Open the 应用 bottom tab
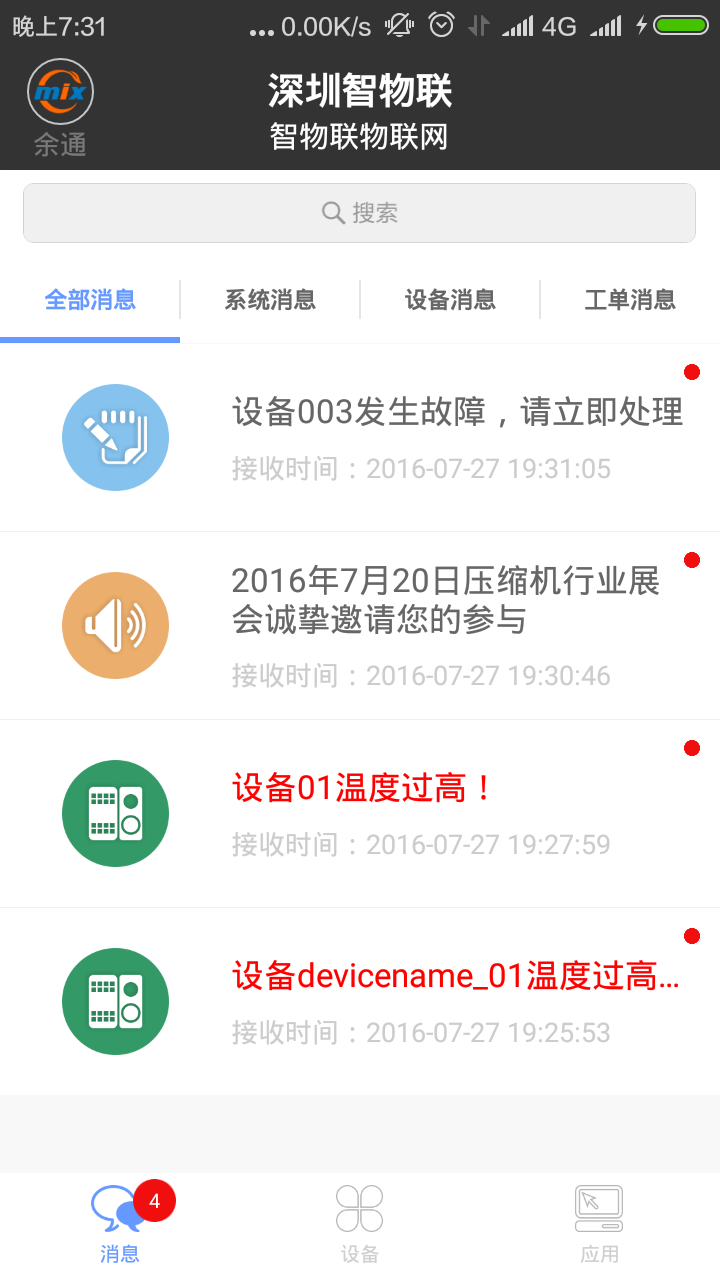This screenshot has height=1280, width=720. click(x=600, y=1224)
